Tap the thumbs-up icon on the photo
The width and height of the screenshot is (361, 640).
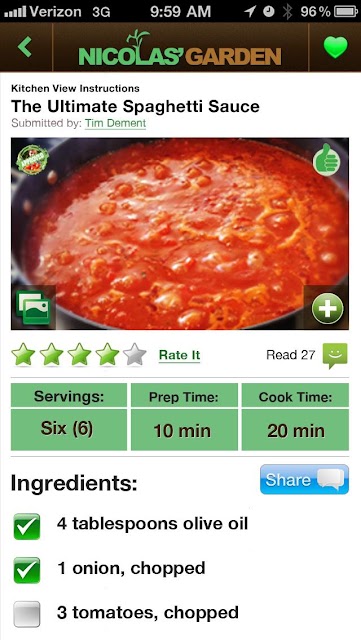tap(327, 160)
